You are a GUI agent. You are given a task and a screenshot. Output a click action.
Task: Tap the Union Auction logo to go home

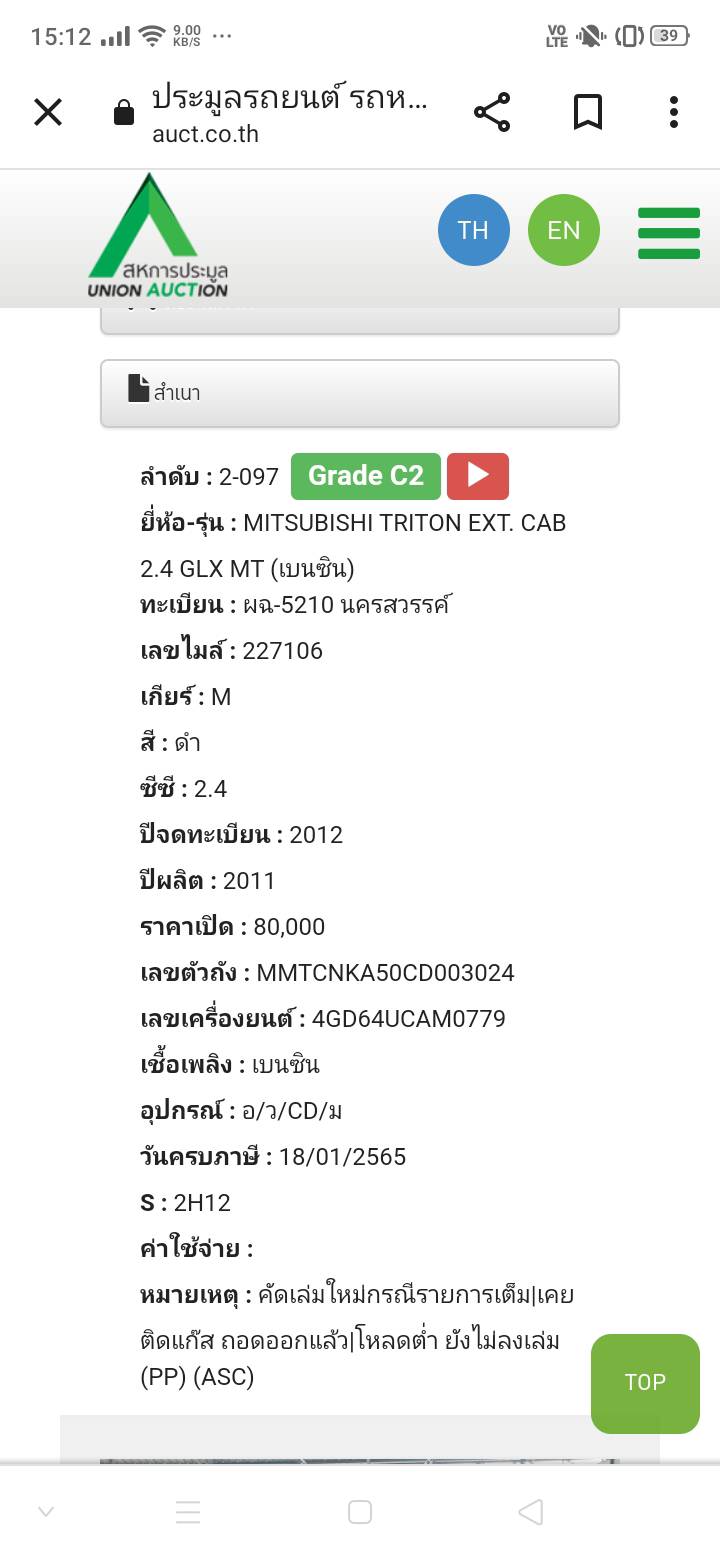(x=158, y=237)
